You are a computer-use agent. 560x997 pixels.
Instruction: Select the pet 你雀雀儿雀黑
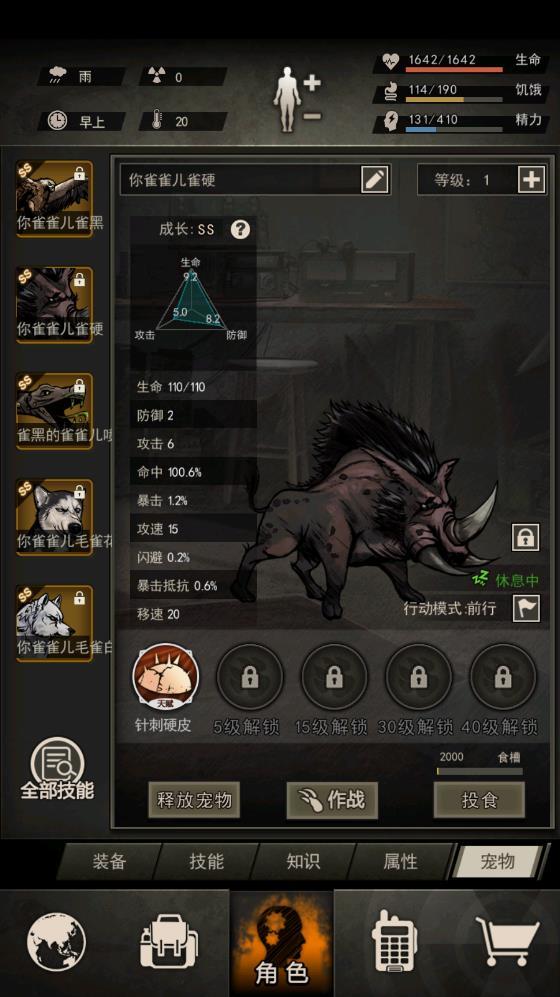(55, 198)
